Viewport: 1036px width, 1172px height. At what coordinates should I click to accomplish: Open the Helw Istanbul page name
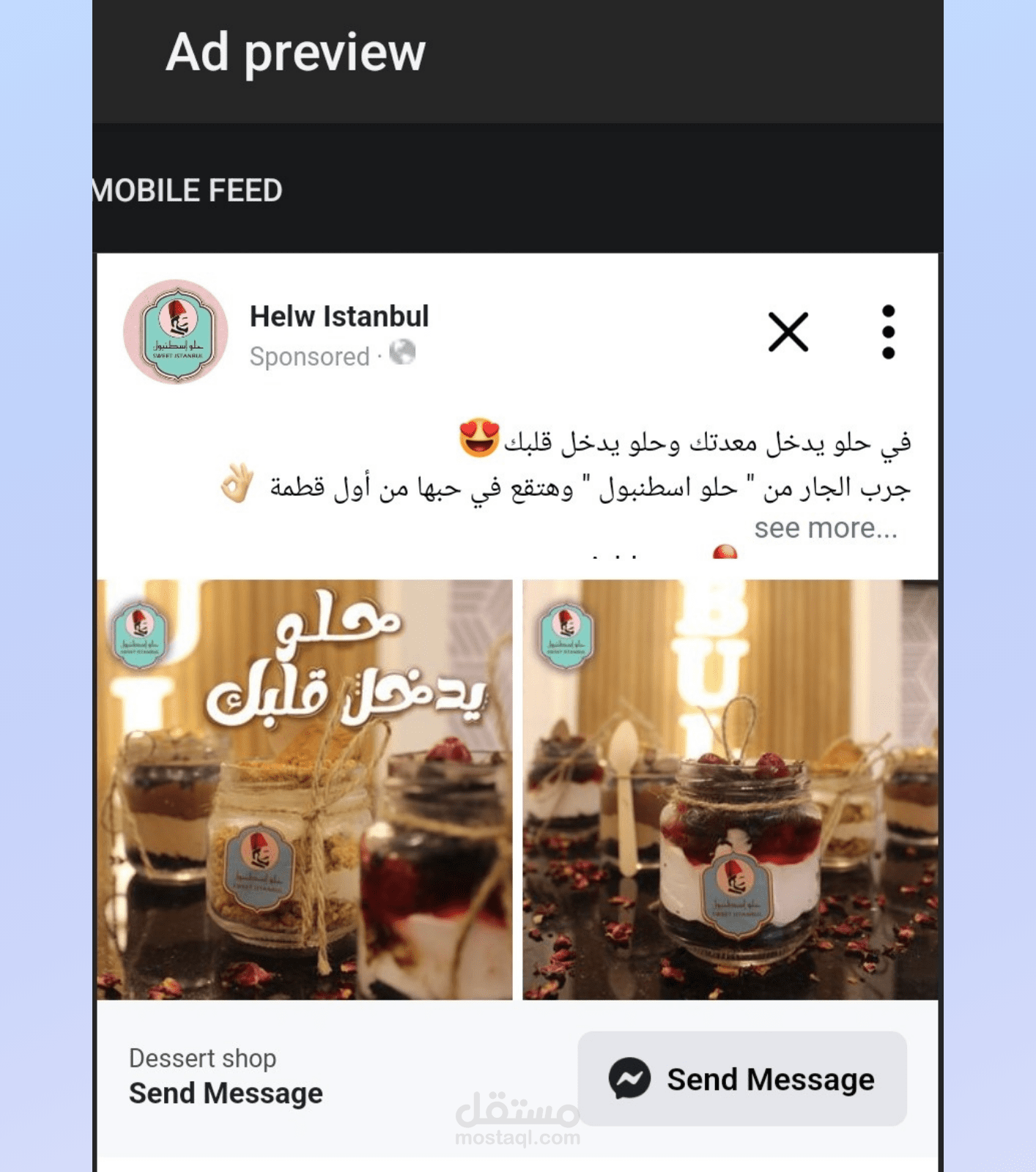338,316
